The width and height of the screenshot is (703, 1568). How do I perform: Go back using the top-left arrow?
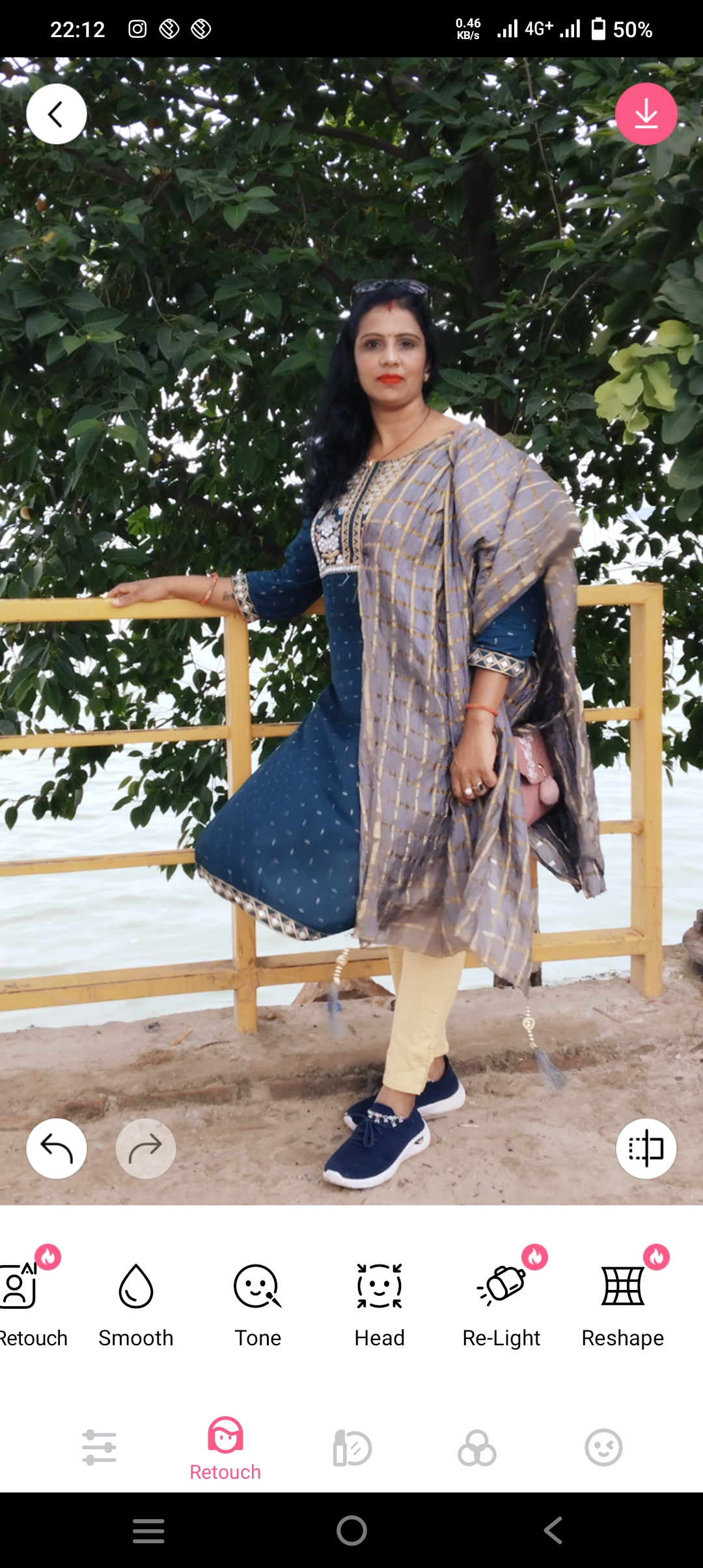[57, 114]
